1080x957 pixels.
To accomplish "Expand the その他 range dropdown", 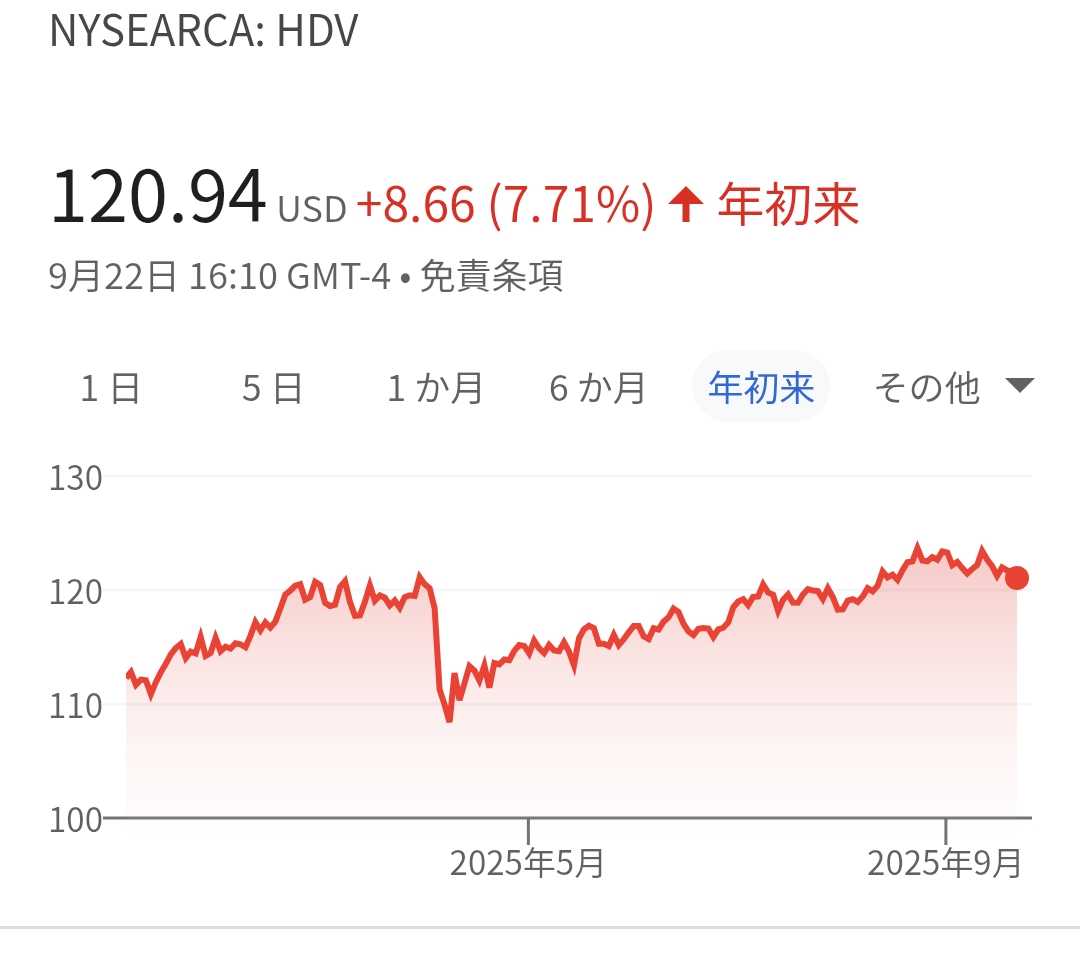I will [x=951, y=387].
